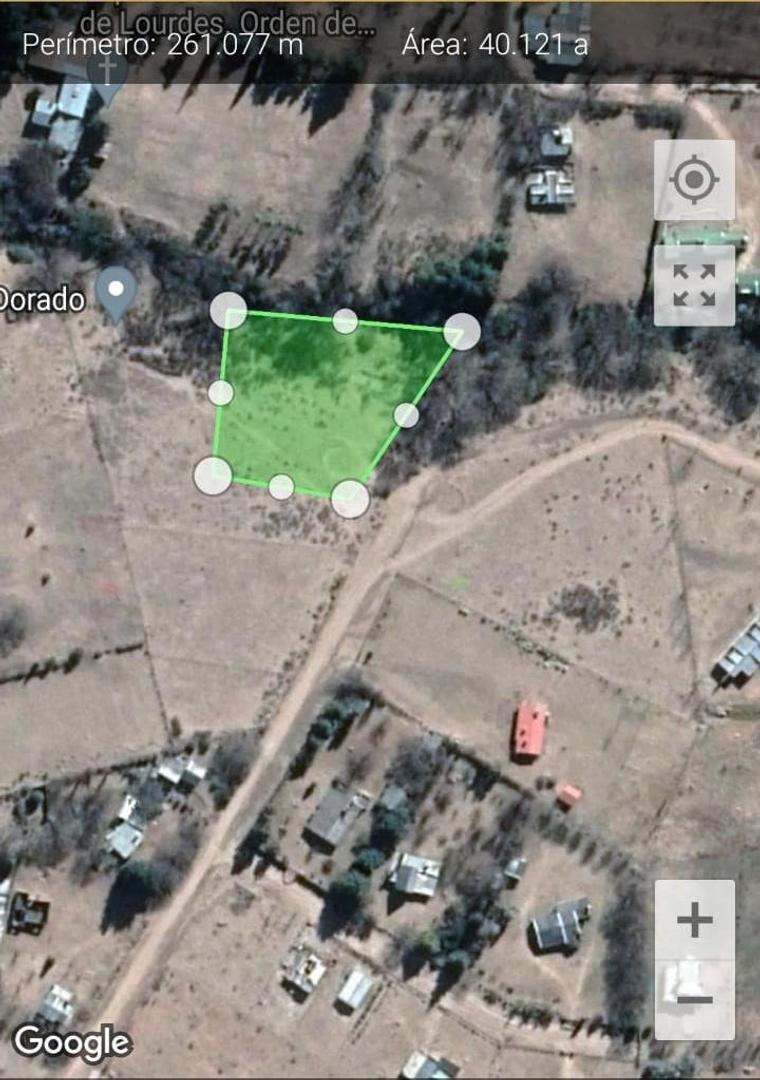Zoom out with the minus button
The width and height of the screenshot is (760, 1080).
point(694,999)
